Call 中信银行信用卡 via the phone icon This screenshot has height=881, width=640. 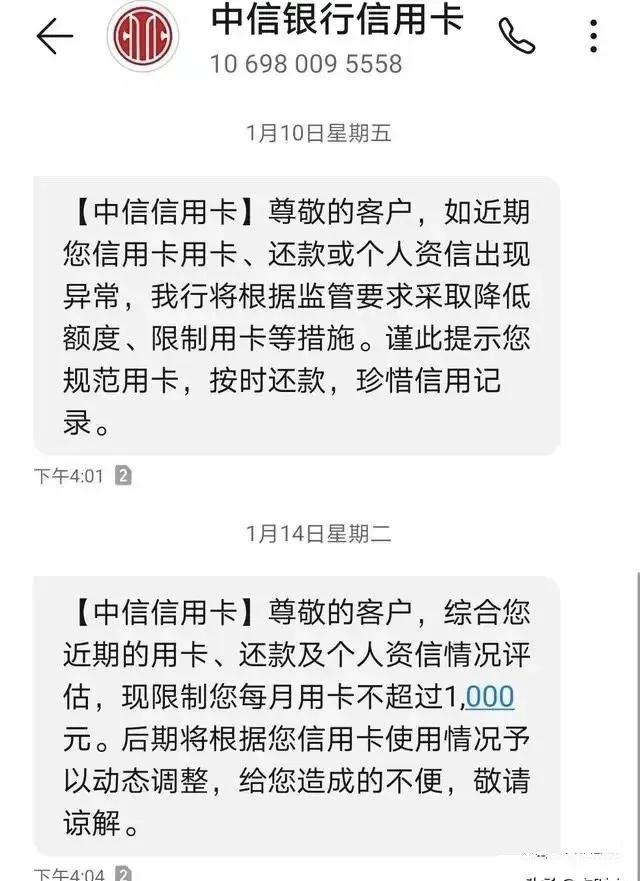click(x=518, y=36)
